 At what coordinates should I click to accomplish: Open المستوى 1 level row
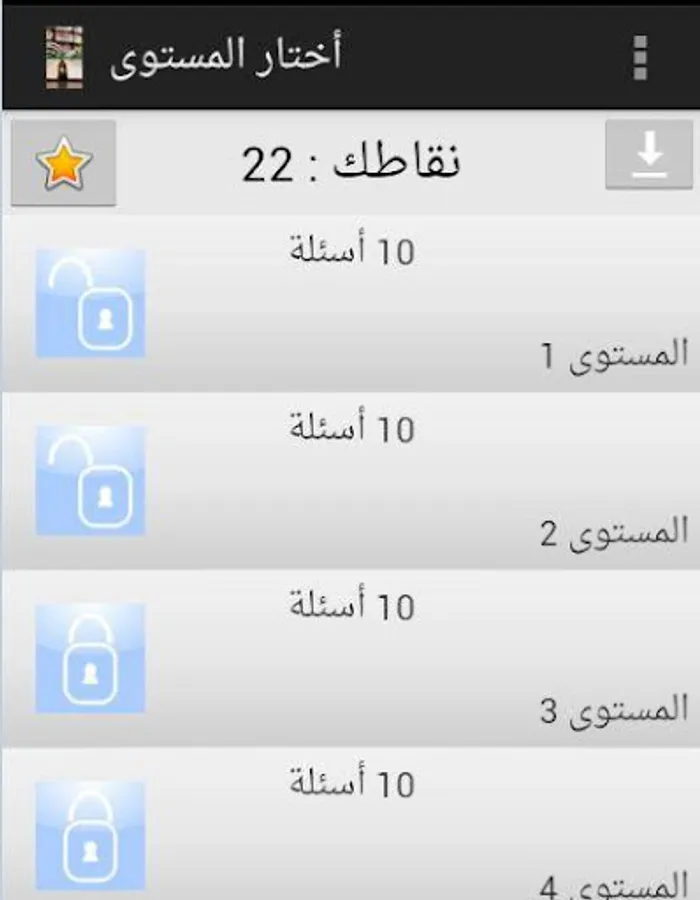[x=350, y=304]
